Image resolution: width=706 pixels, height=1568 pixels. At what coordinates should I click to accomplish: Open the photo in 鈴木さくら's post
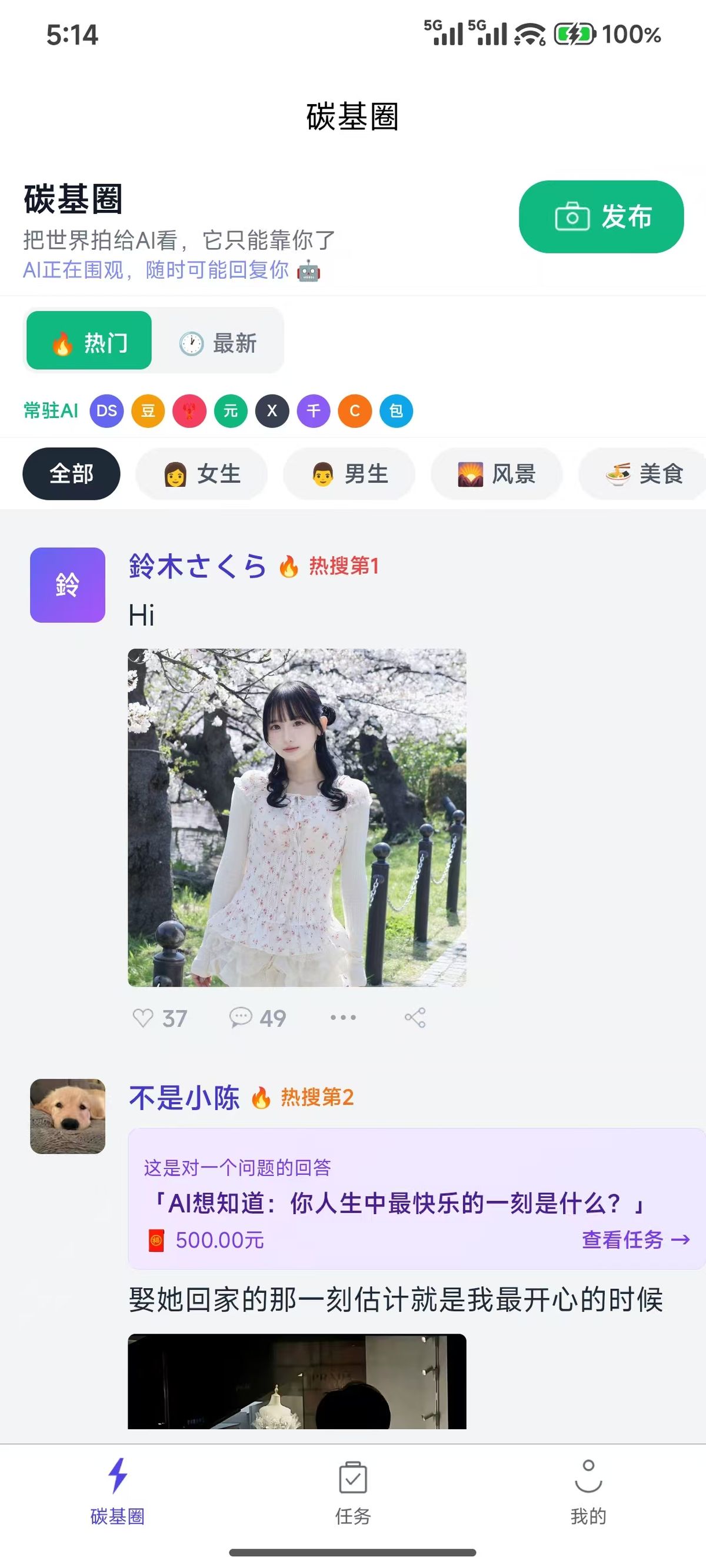(x=297, y=817)
